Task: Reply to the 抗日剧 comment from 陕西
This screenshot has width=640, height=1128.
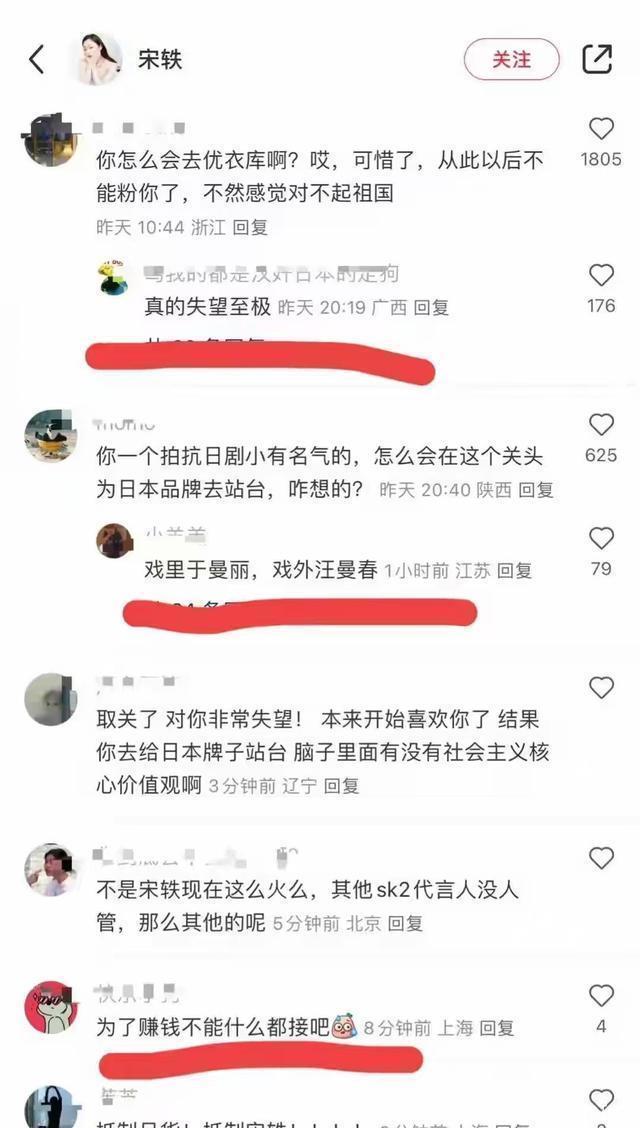Action: tap(536, 490)
